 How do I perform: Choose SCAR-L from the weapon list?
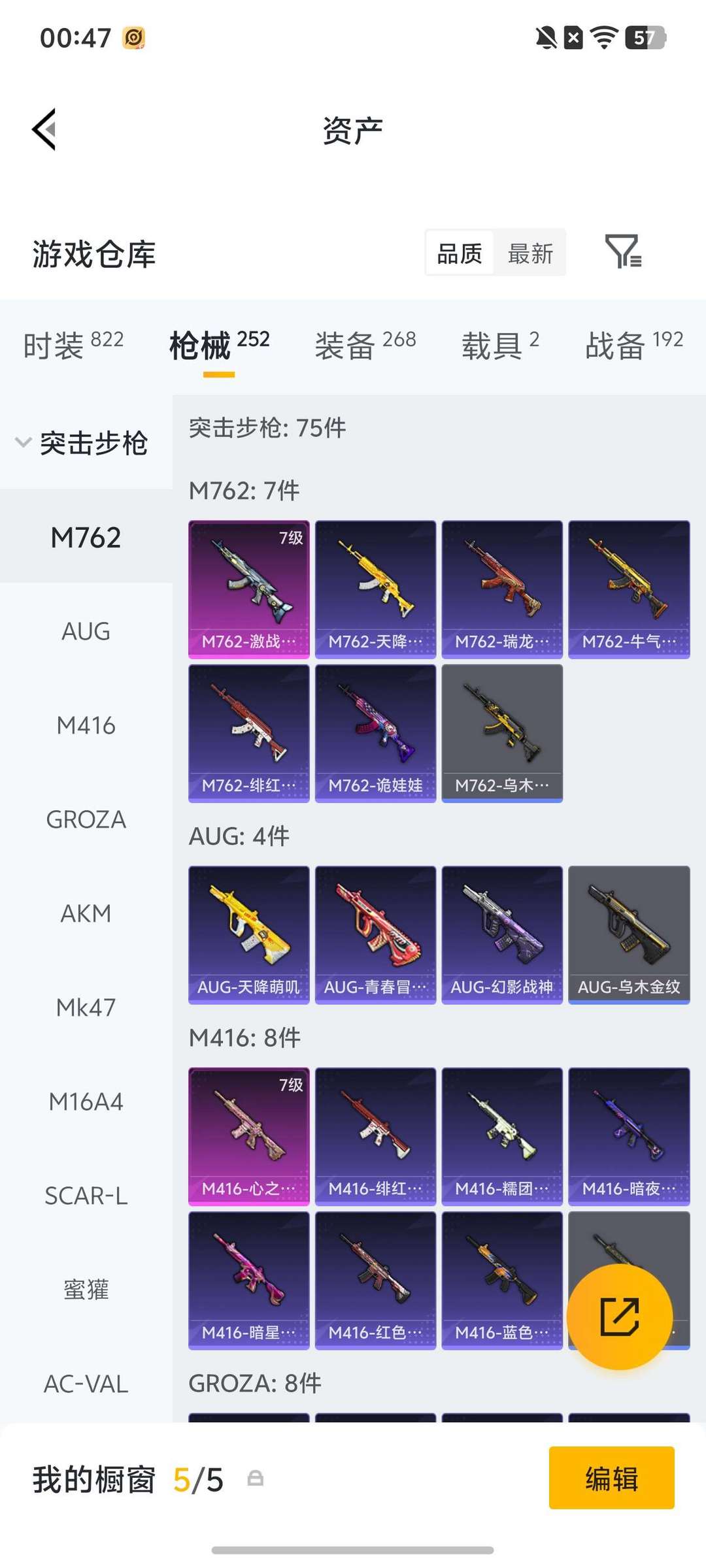(86, 1196)
